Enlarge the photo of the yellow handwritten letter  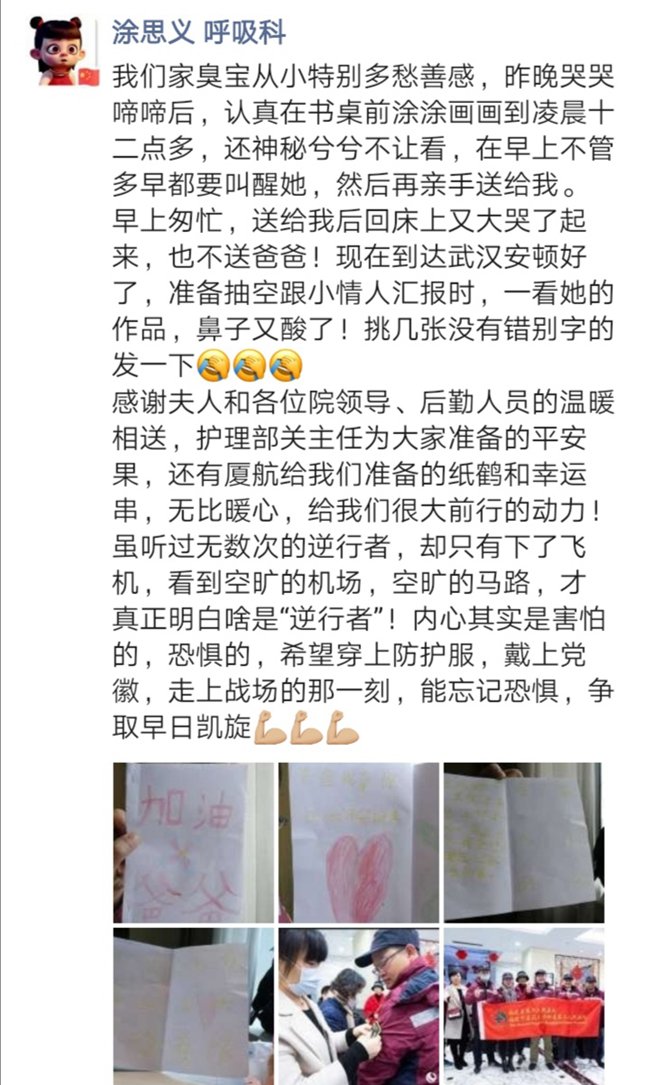[x=523, y=842]
